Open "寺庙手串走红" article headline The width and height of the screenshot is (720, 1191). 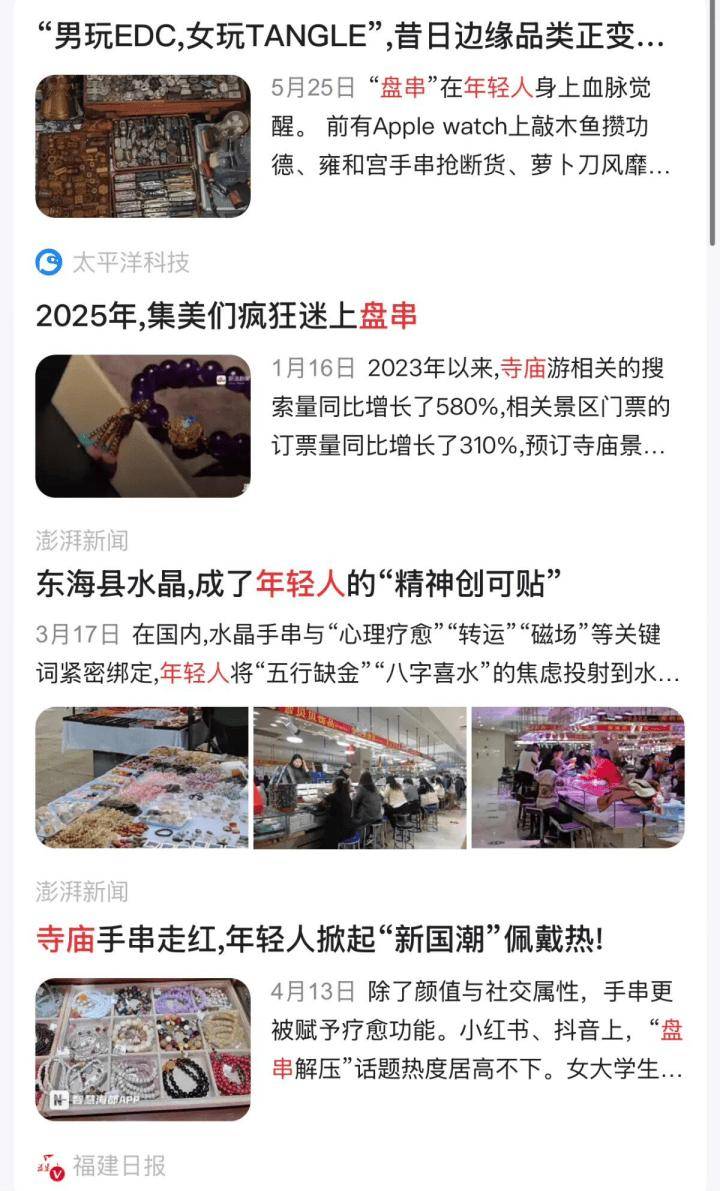point(320,940)
